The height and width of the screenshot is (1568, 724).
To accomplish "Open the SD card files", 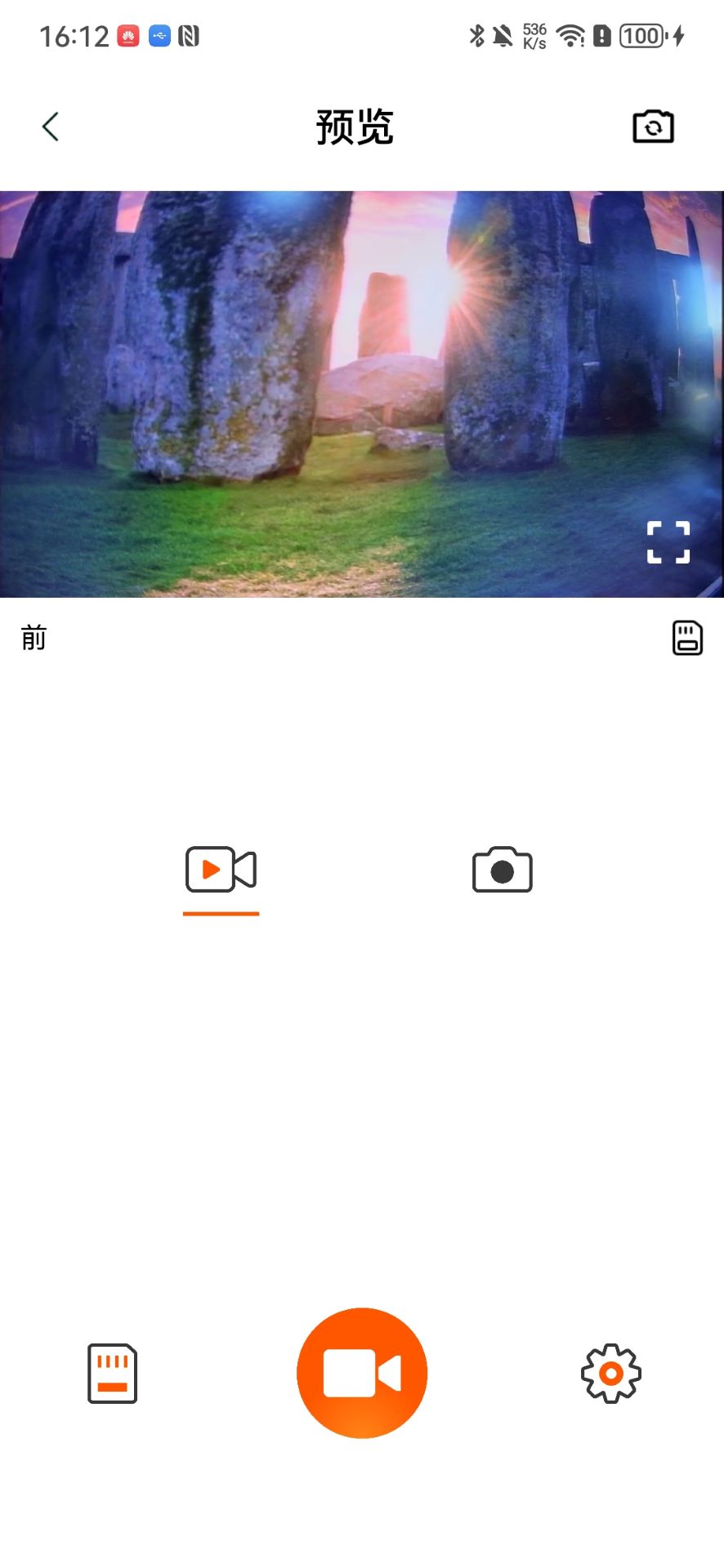I will [113, 1374].
